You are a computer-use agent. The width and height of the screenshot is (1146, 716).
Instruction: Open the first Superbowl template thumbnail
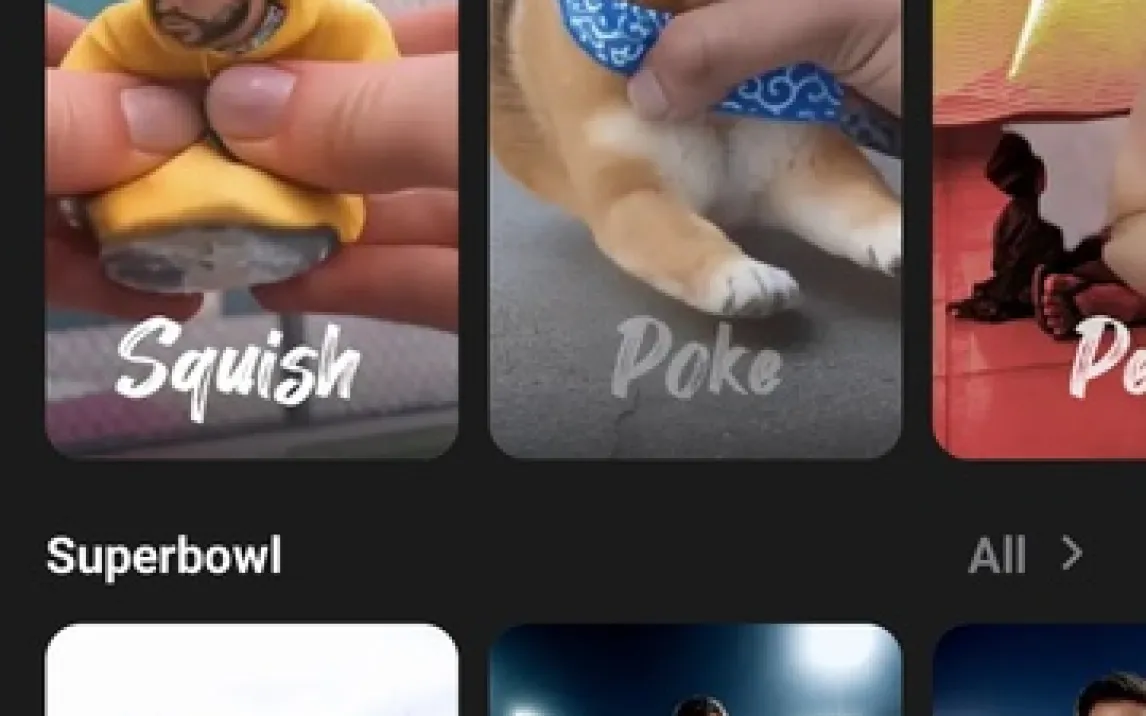pyautogui.click(x=252, y=670)
